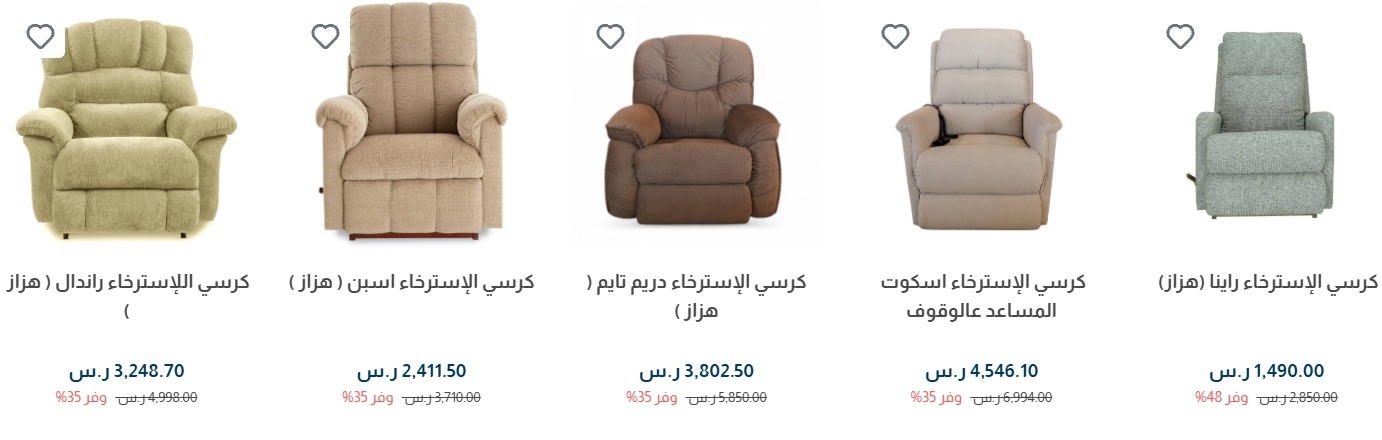Save the Scott lift-assist recliner to wishlist
Viewport: 1382px width, 440px height.
(x=895, y=37)
